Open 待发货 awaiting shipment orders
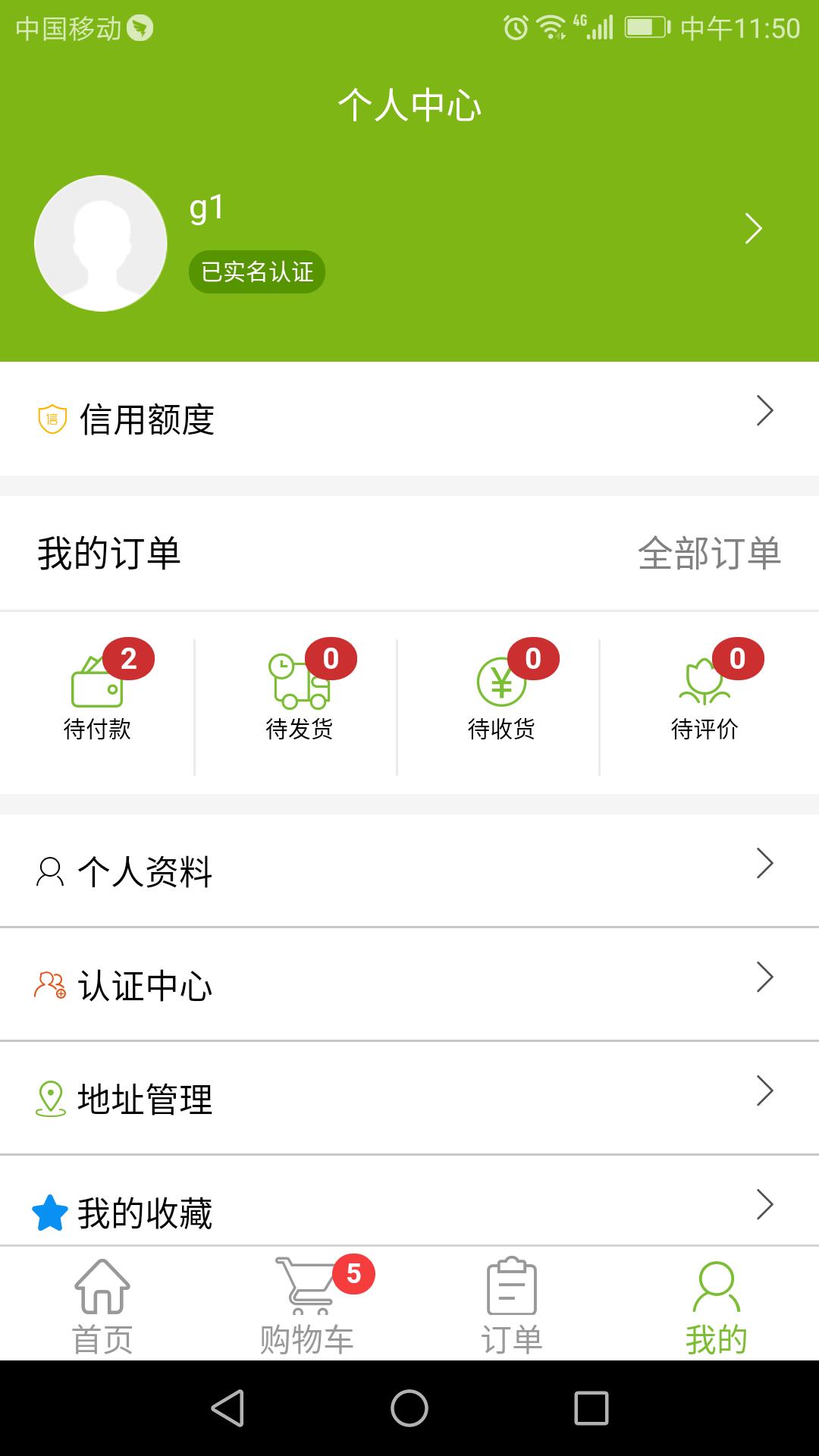Viewport: 819px width, 1456px height. [x=300, y=696]
